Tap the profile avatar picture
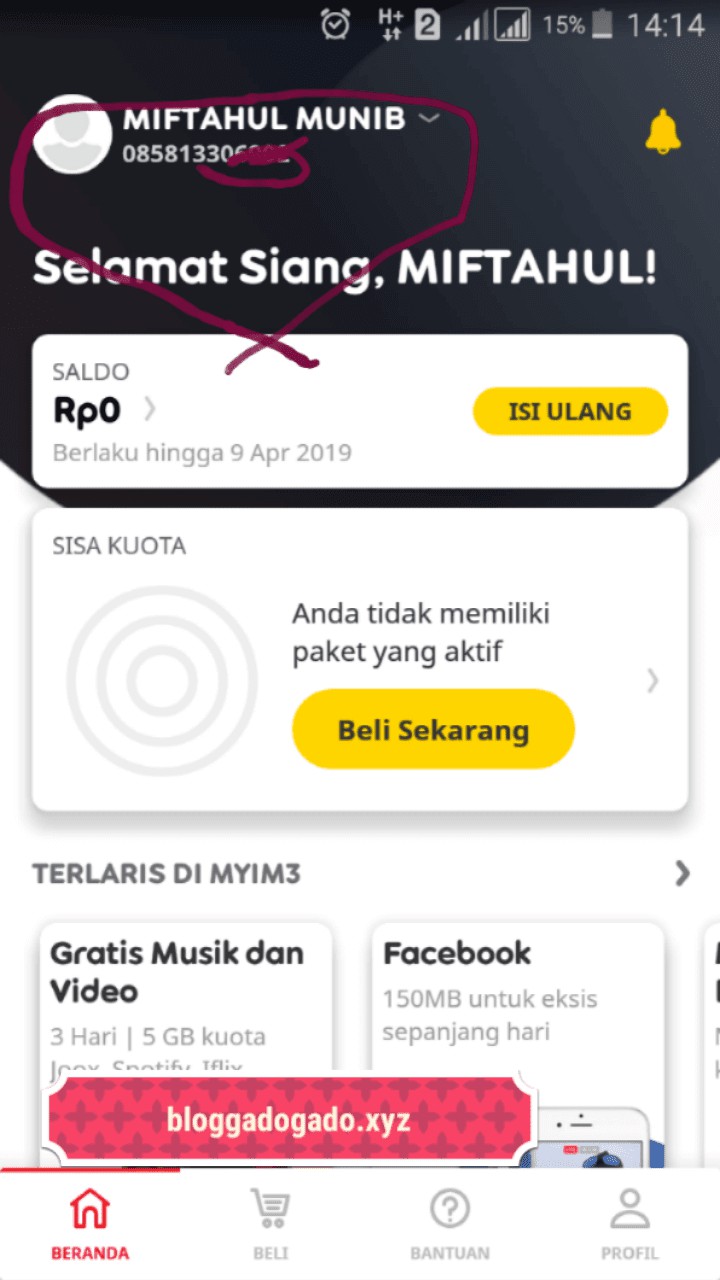Screen dimensions: 720x1280 click(x=71, y=136)
